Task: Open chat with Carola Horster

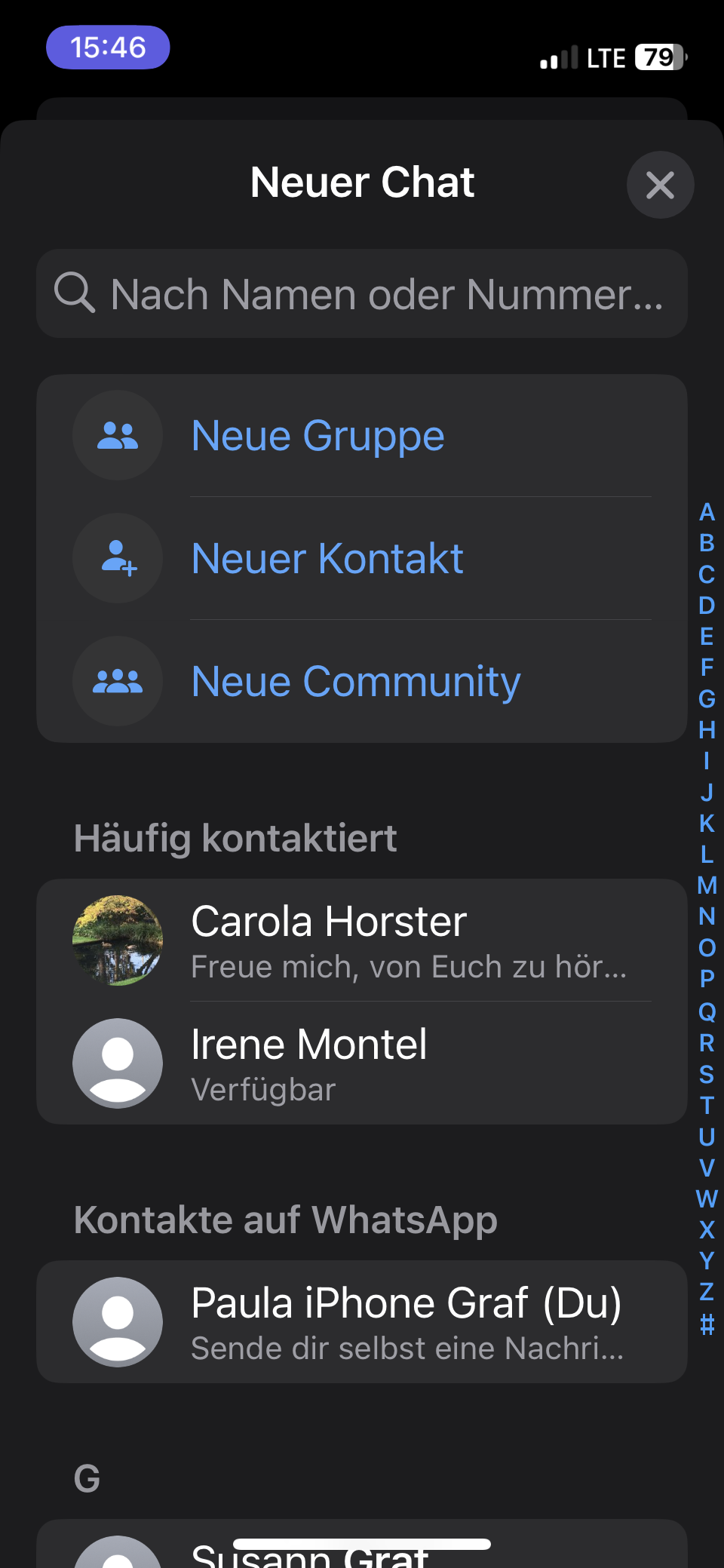Action: (362, 940)
